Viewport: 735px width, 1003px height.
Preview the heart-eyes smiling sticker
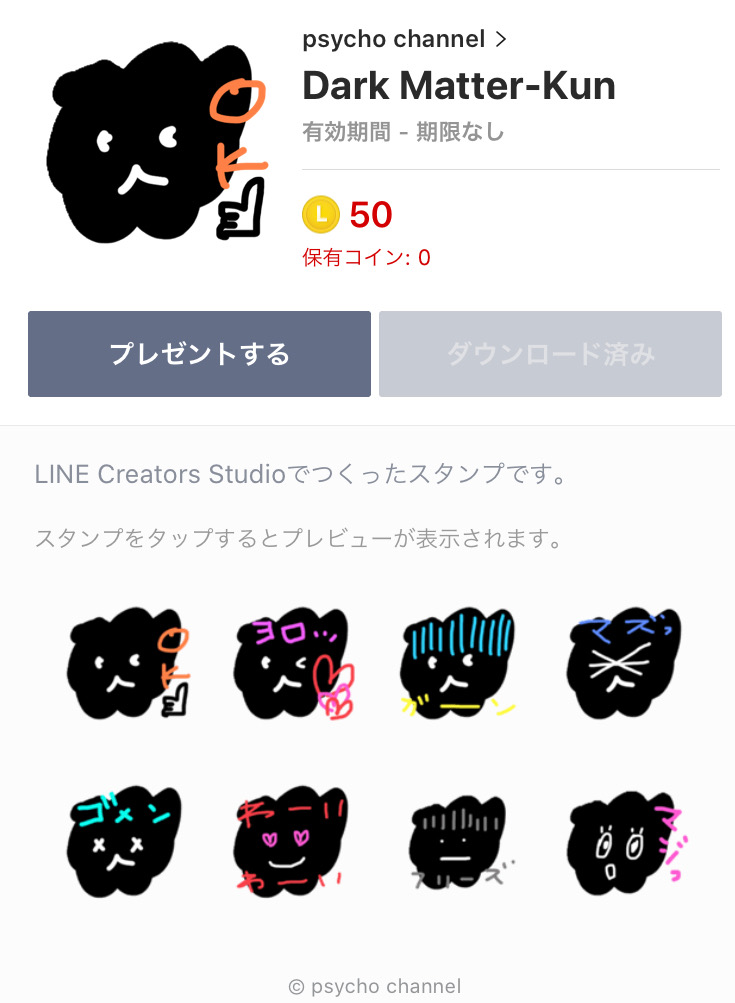[290, 840]
